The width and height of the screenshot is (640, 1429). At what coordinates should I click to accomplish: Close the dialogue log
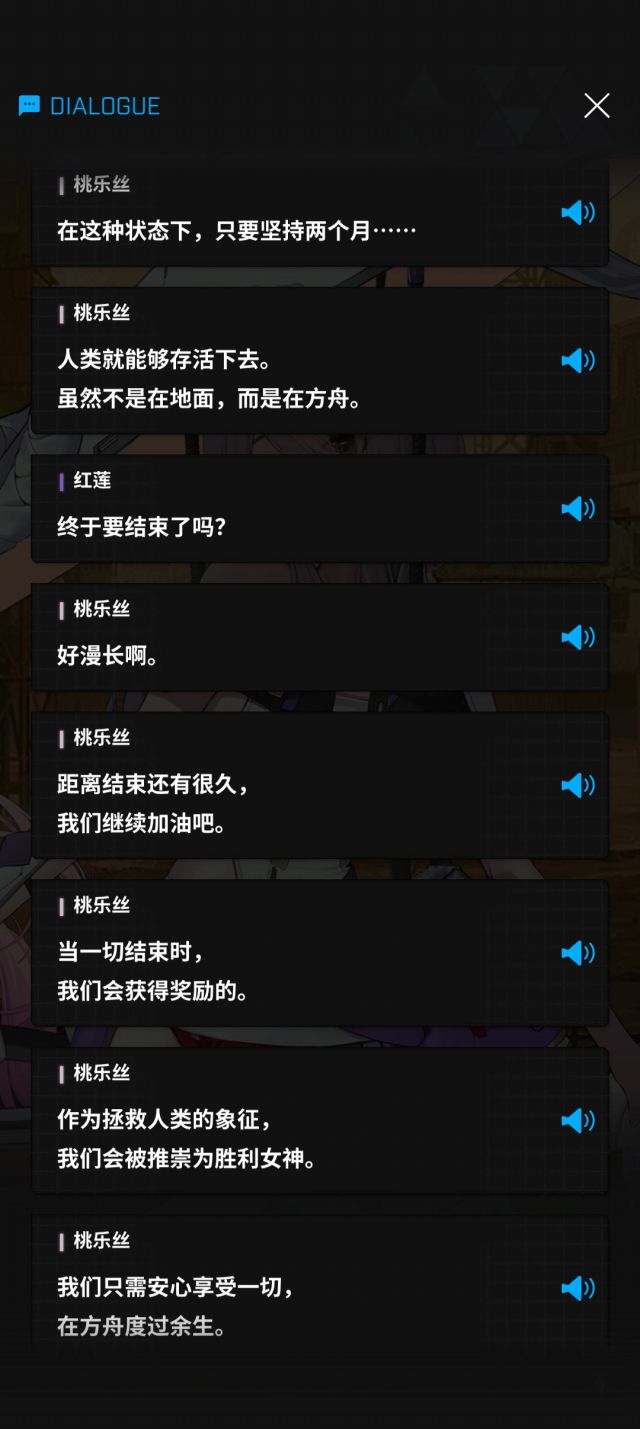(x=597, y=106)
